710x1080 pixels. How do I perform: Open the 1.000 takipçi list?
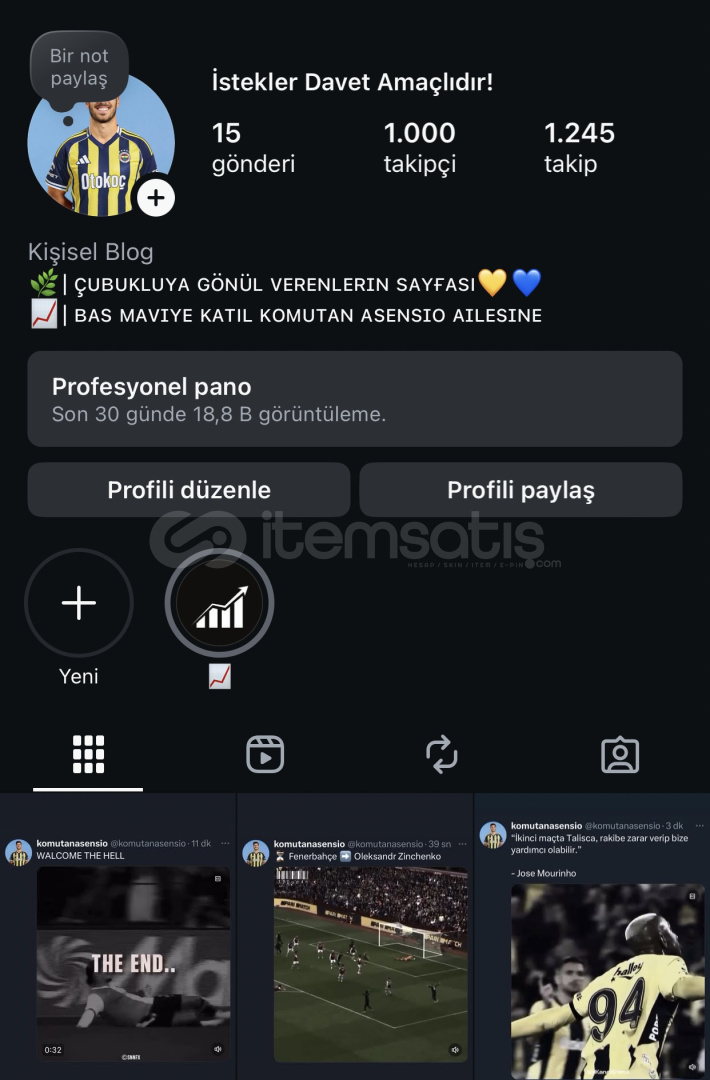tap(419, 147)
